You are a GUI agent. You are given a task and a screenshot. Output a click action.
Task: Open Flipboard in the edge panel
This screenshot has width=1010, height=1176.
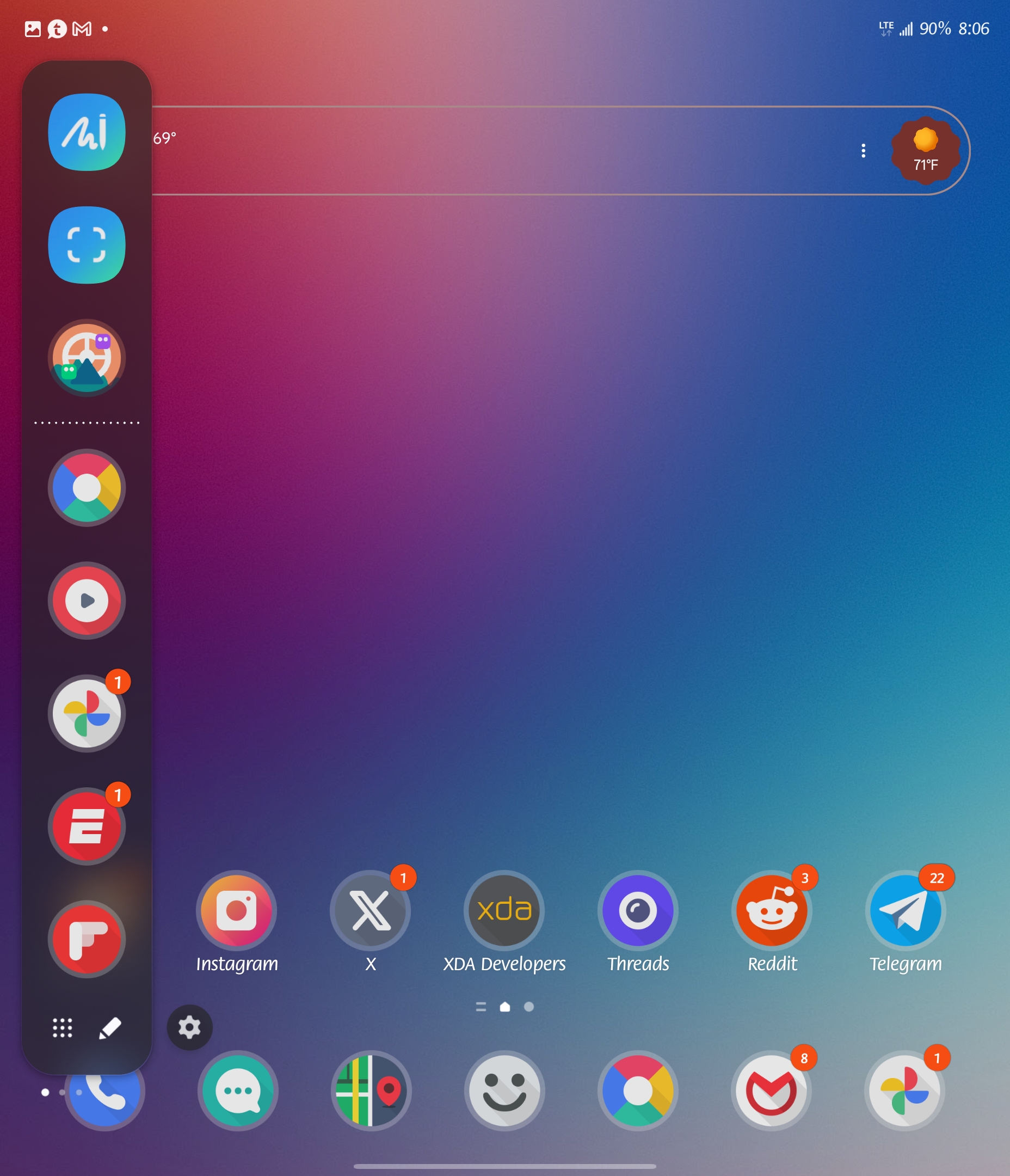tap(87, 939)
